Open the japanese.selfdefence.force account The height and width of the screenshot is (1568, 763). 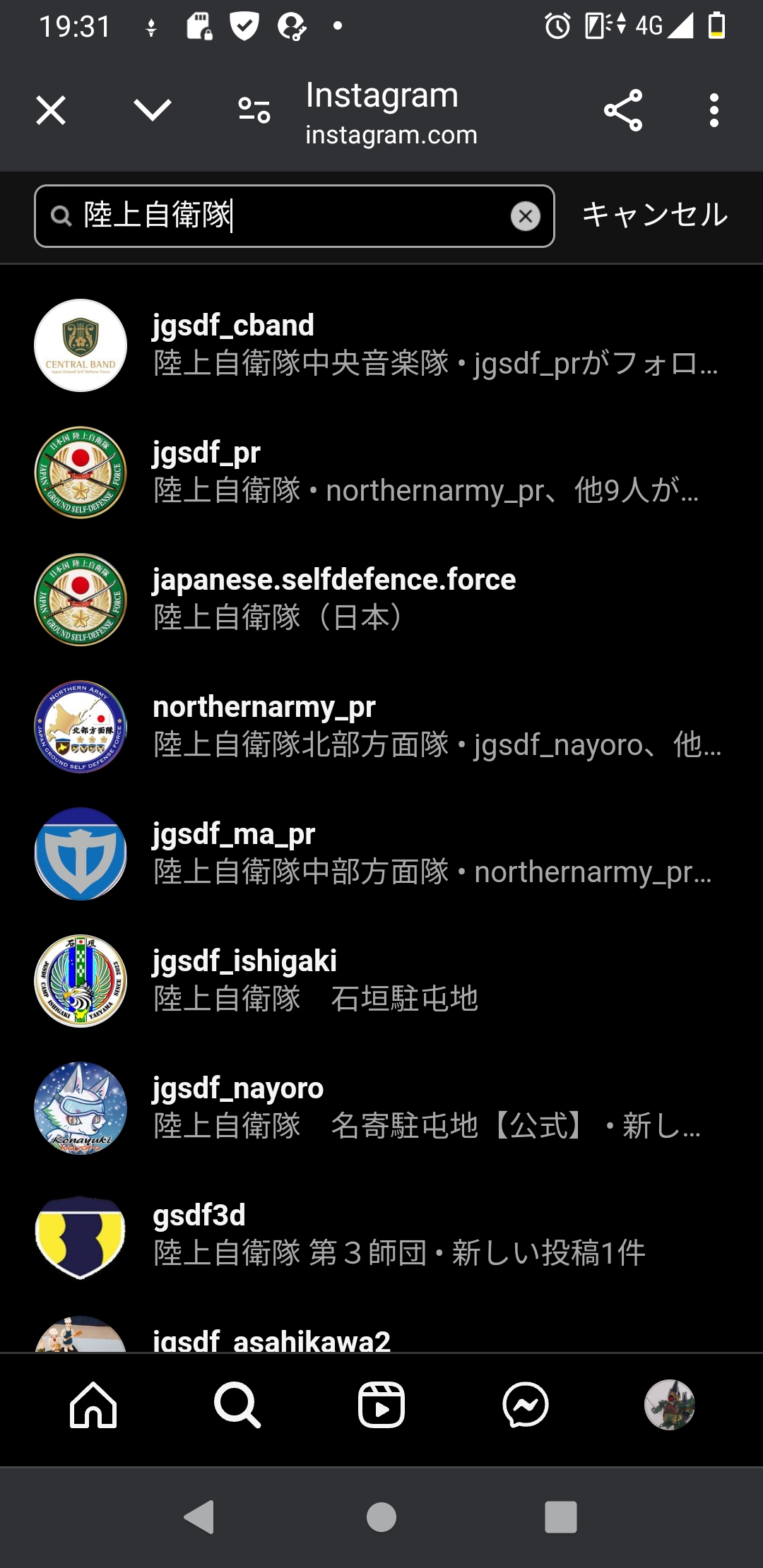pos(381,600)
